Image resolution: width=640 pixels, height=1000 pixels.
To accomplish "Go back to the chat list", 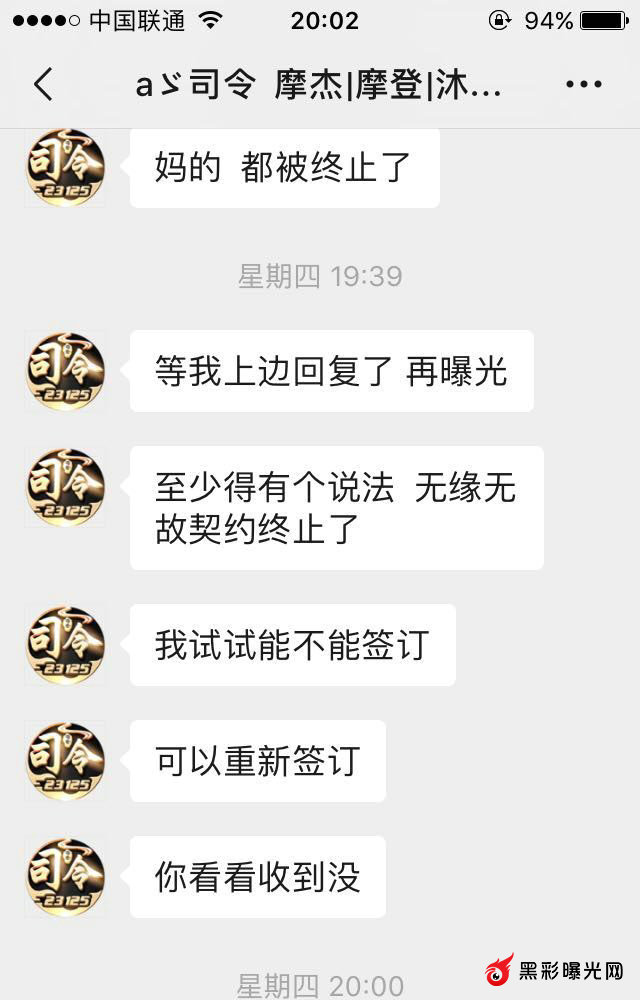I will (43, 85).
